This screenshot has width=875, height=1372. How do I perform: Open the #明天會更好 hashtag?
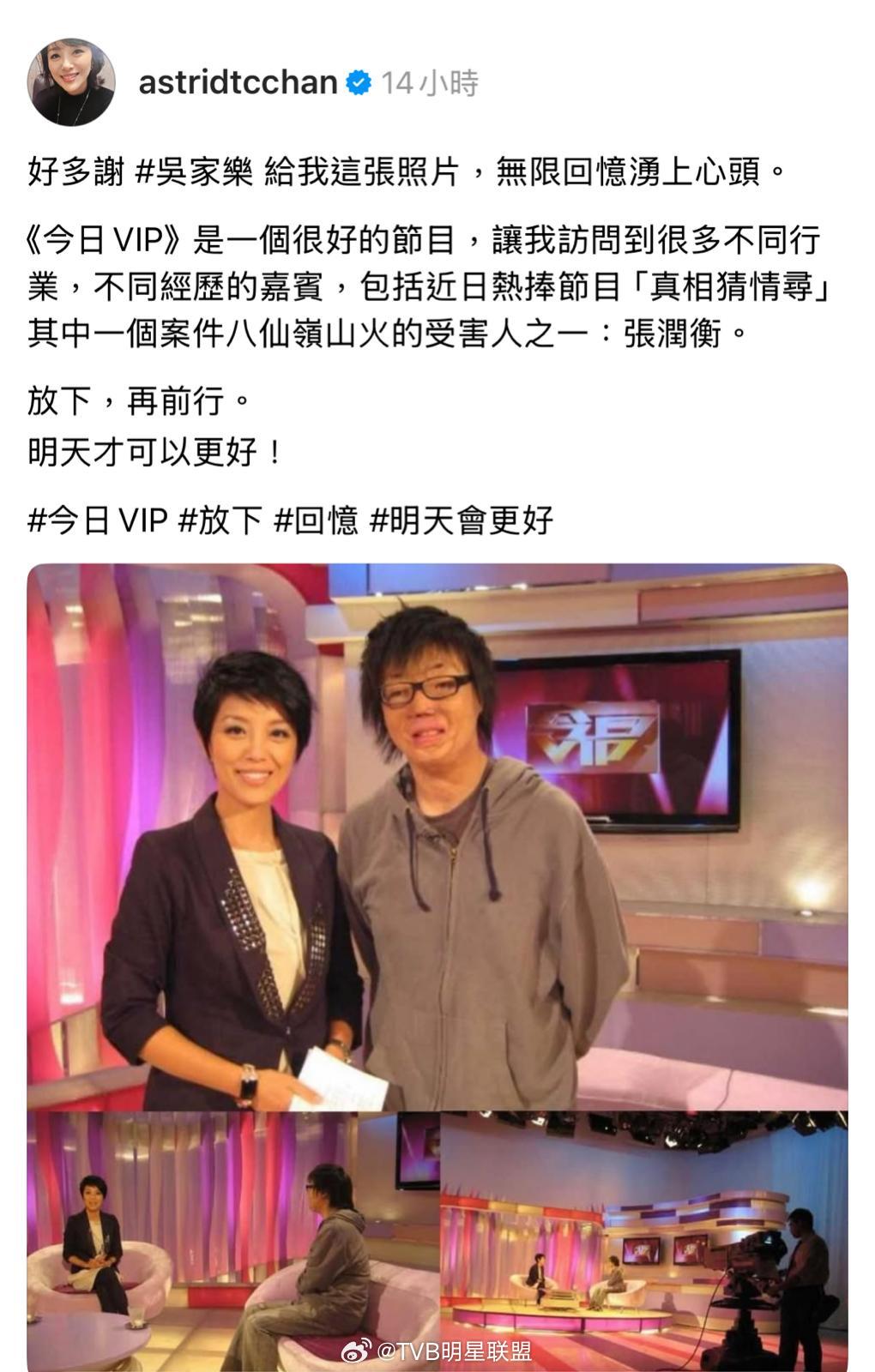462,520
